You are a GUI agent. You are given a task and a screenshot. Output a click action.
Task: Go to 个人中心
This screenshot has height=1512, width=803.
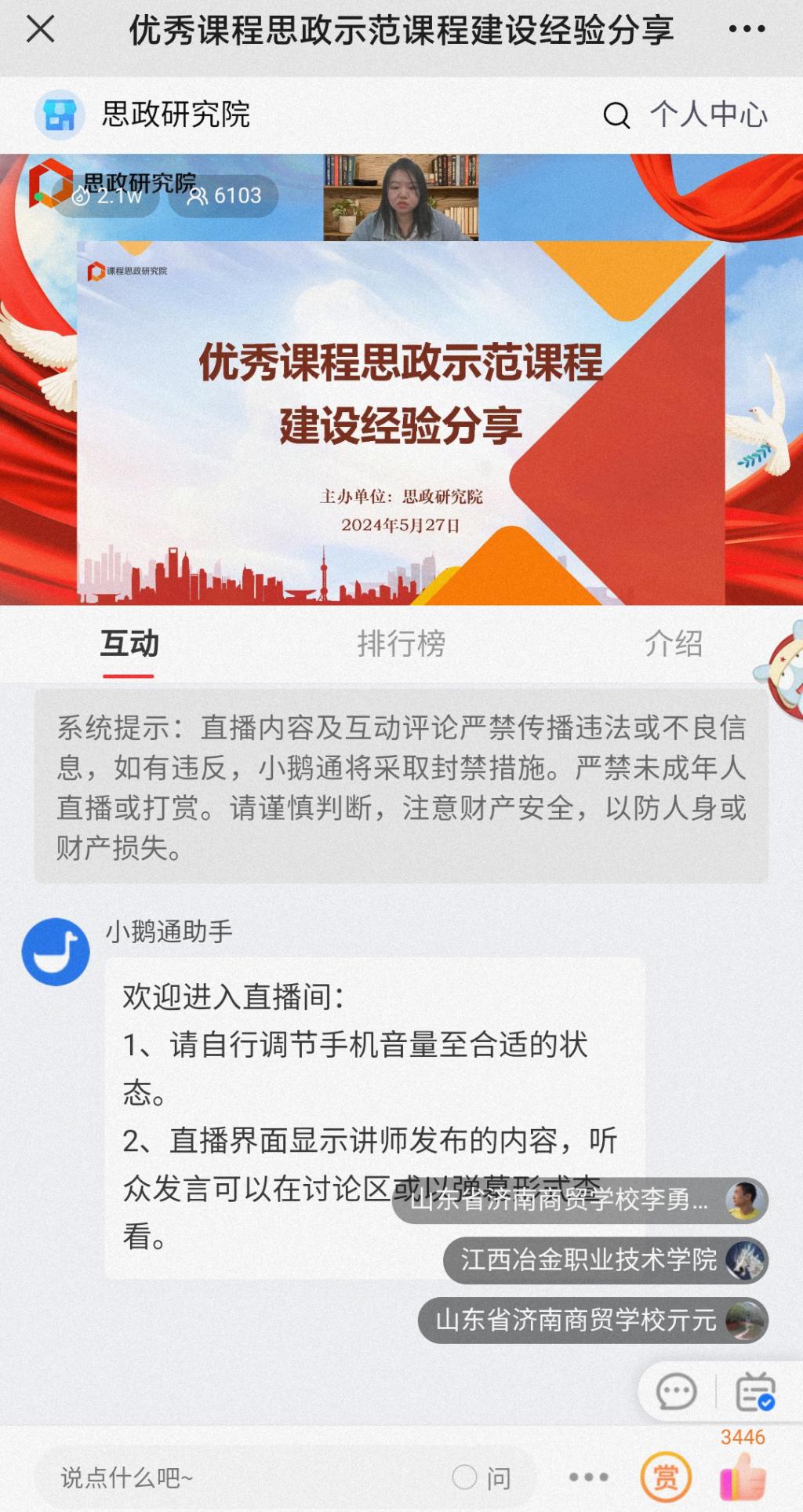pyautogui.click(x=708, y=115)
